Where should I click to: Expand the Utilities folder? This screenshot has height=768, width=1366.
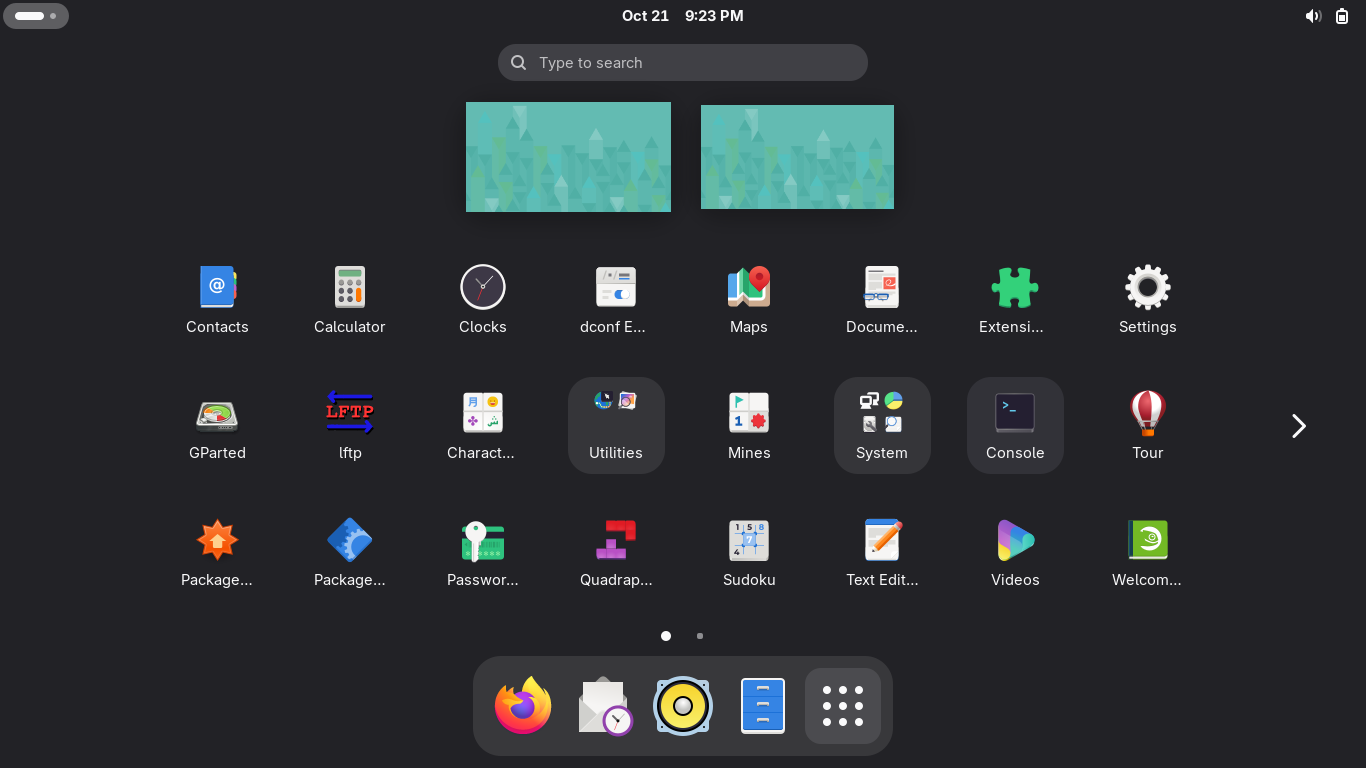pyautogui.click(x=616, y=425)
